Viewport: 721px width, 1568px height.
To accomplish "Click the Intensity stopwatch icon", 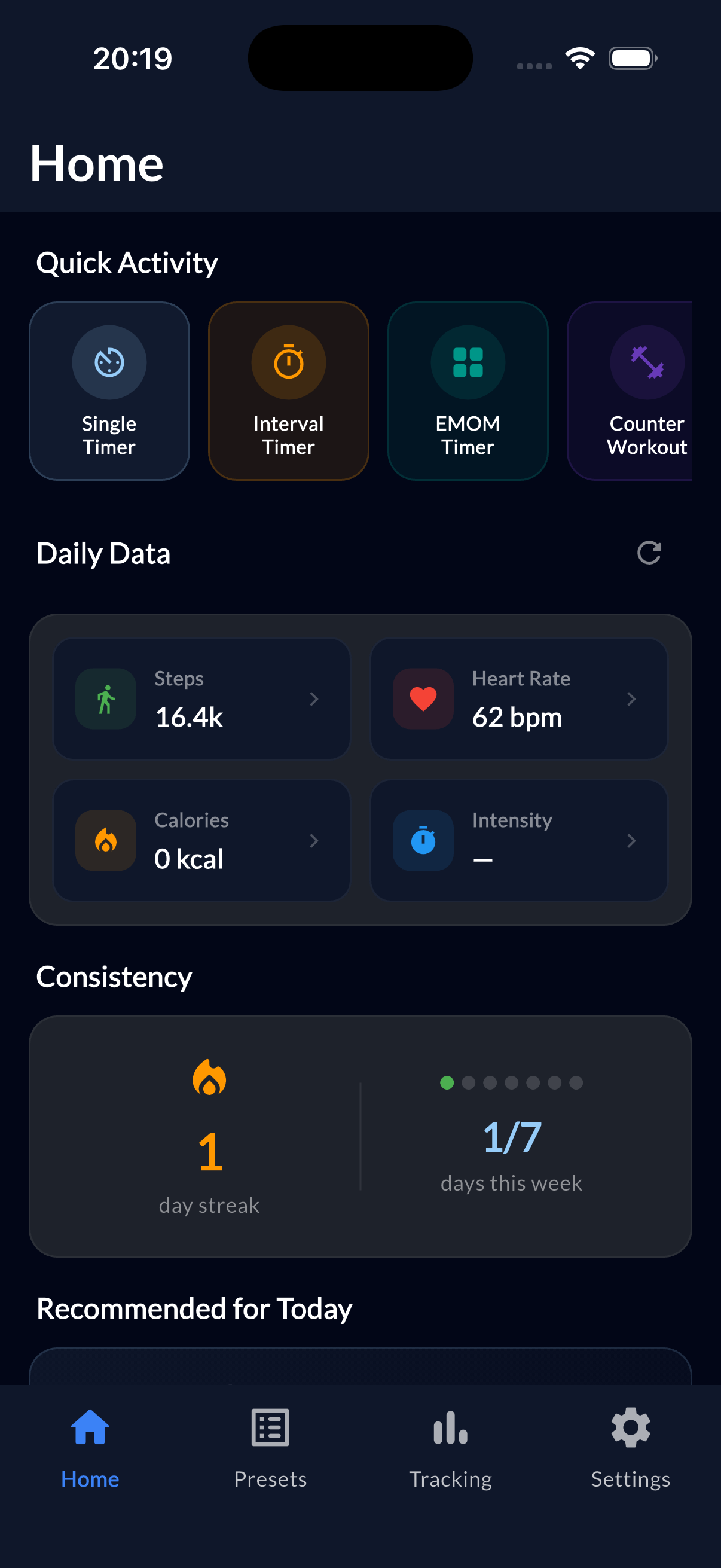I will point(422,840).
